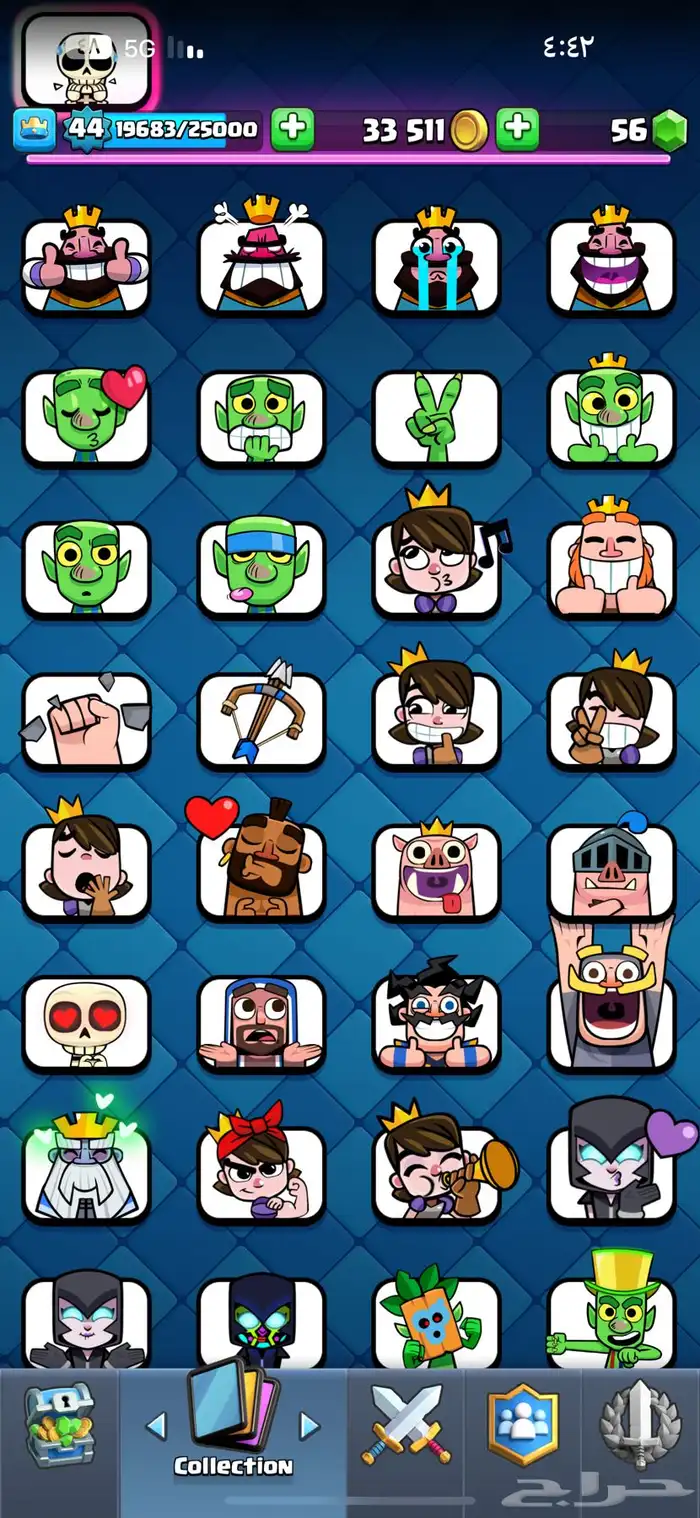
Task: Select the goblin with blue headband emote
Action: coord(261,567)
